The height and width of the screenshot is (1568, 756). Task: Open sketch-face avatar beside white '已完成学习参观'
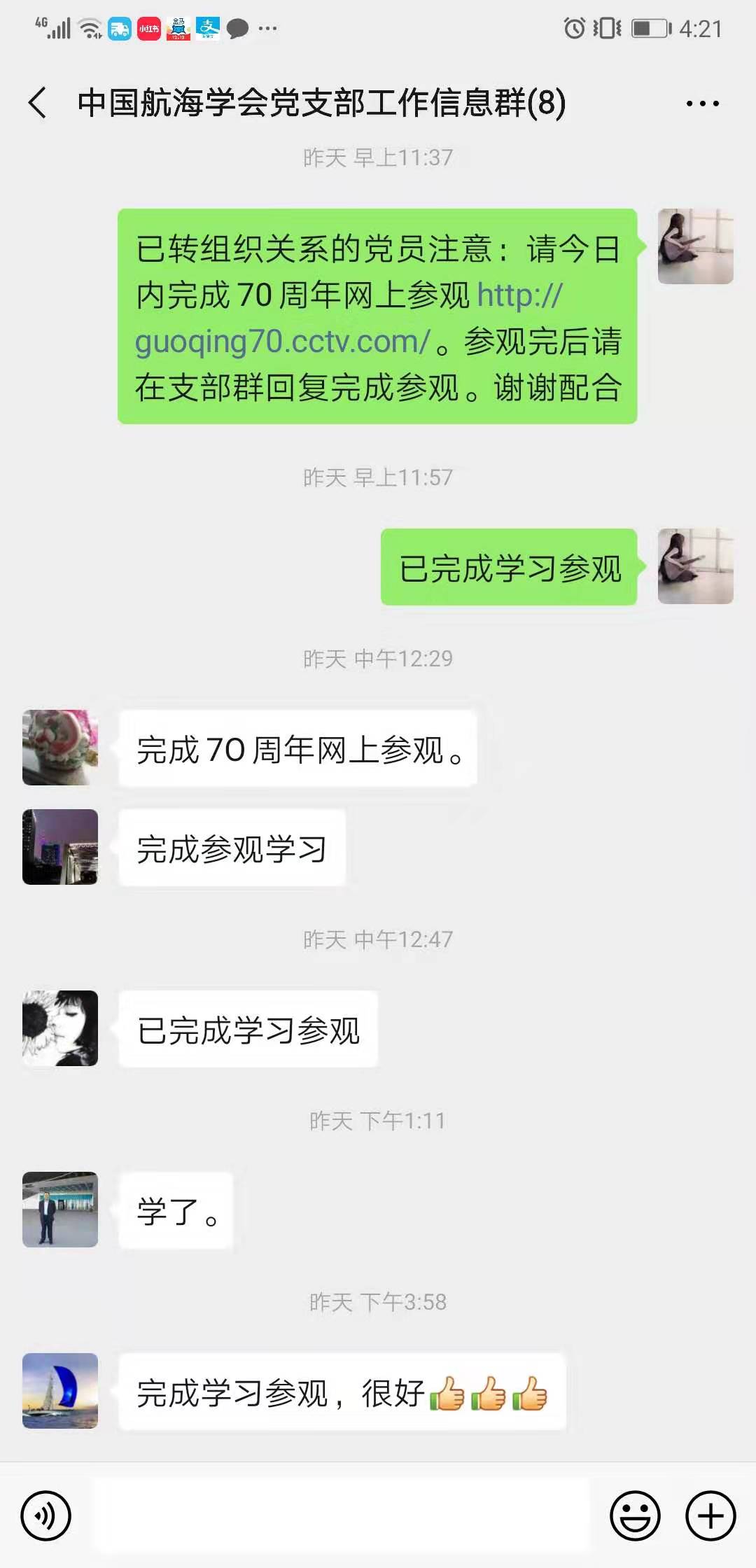[x=60, y=1028]
